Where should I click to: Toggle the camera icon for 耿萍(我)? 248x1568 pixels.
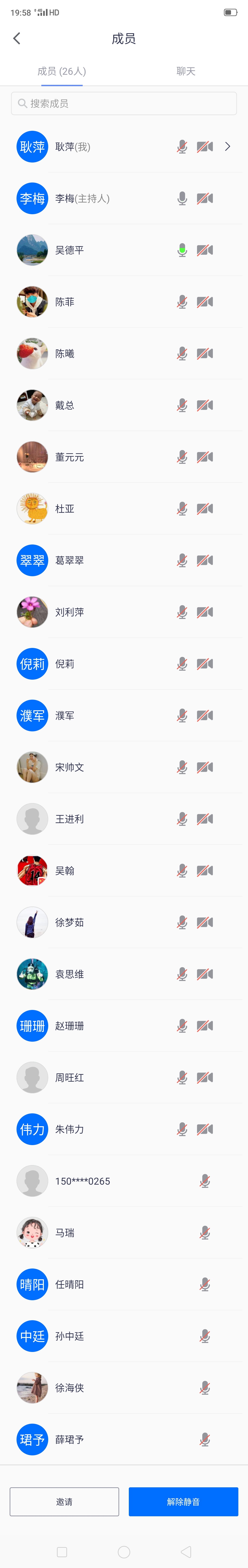(205, 147)
